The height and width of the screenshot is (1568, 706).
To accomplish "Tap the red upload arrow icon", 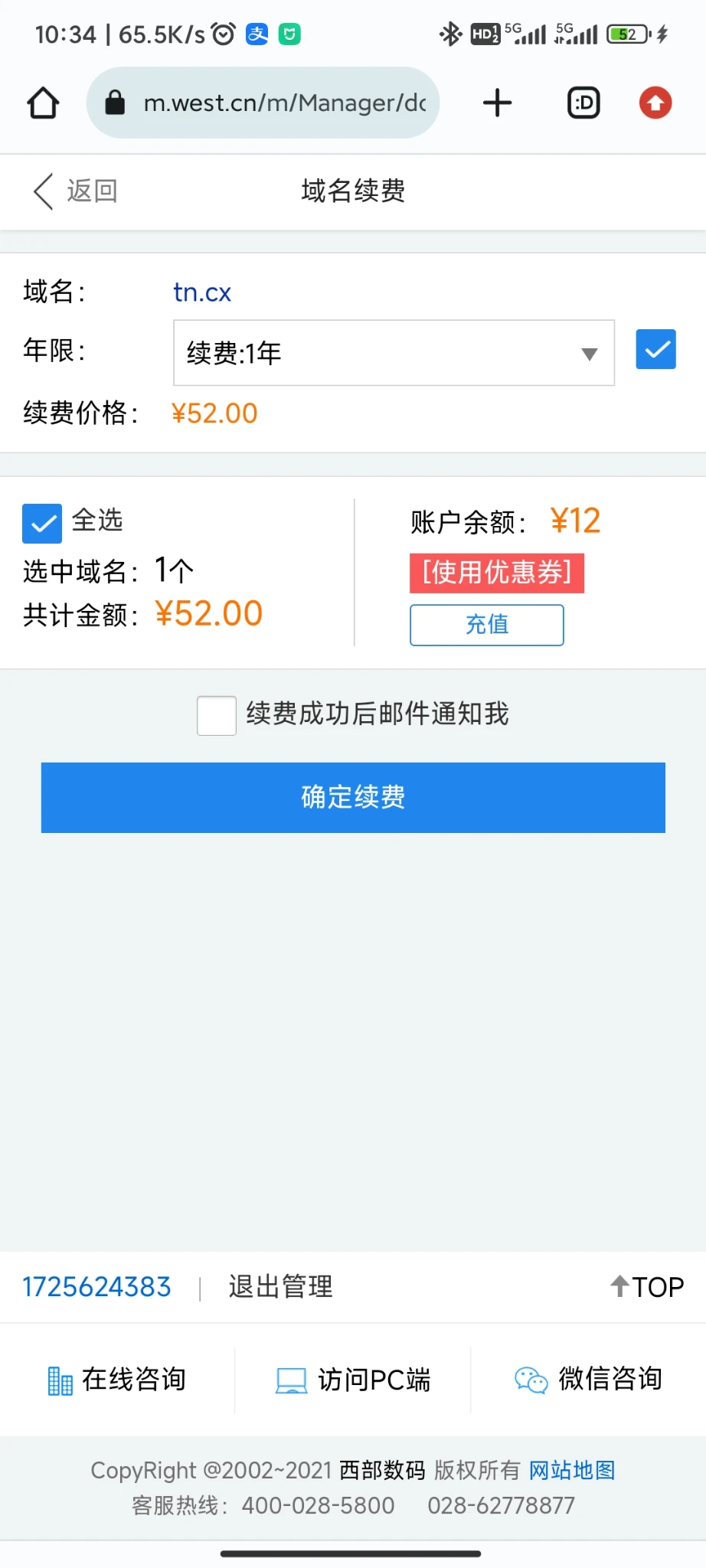I will (655, 103).
